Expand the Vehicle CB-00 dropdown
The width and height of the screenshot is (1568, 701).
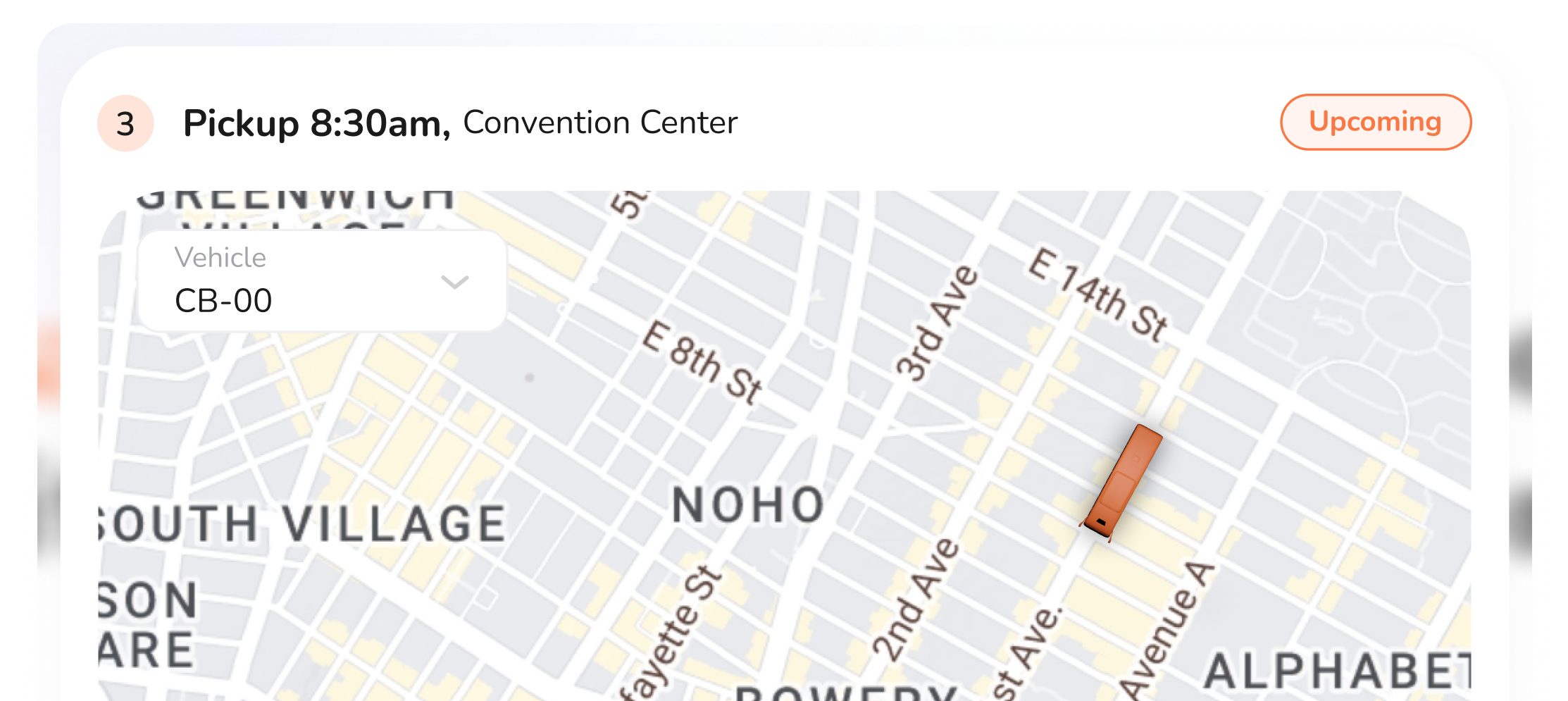pos(454,283)
